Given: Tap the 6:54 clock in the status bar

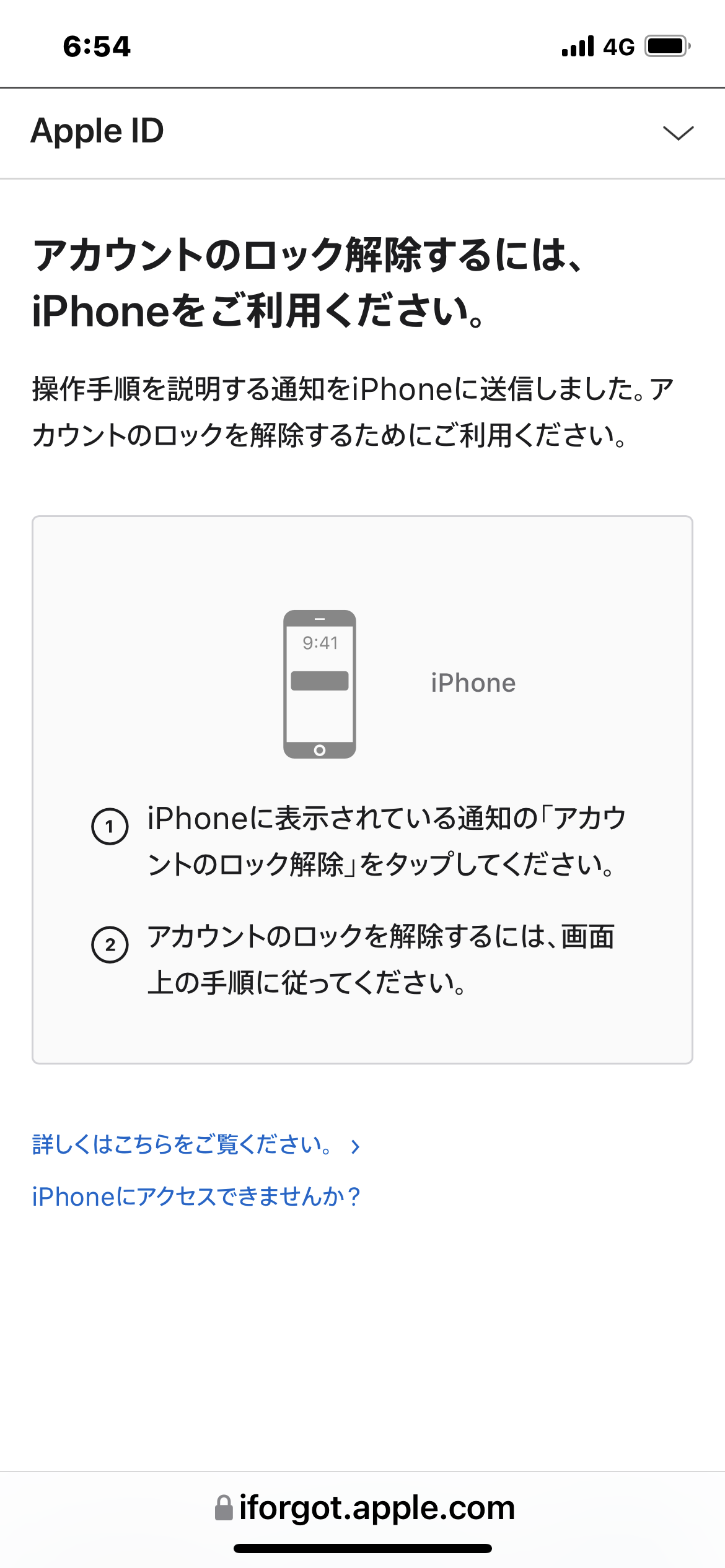Looking at the screenshot, I should [x=97, y=46].
